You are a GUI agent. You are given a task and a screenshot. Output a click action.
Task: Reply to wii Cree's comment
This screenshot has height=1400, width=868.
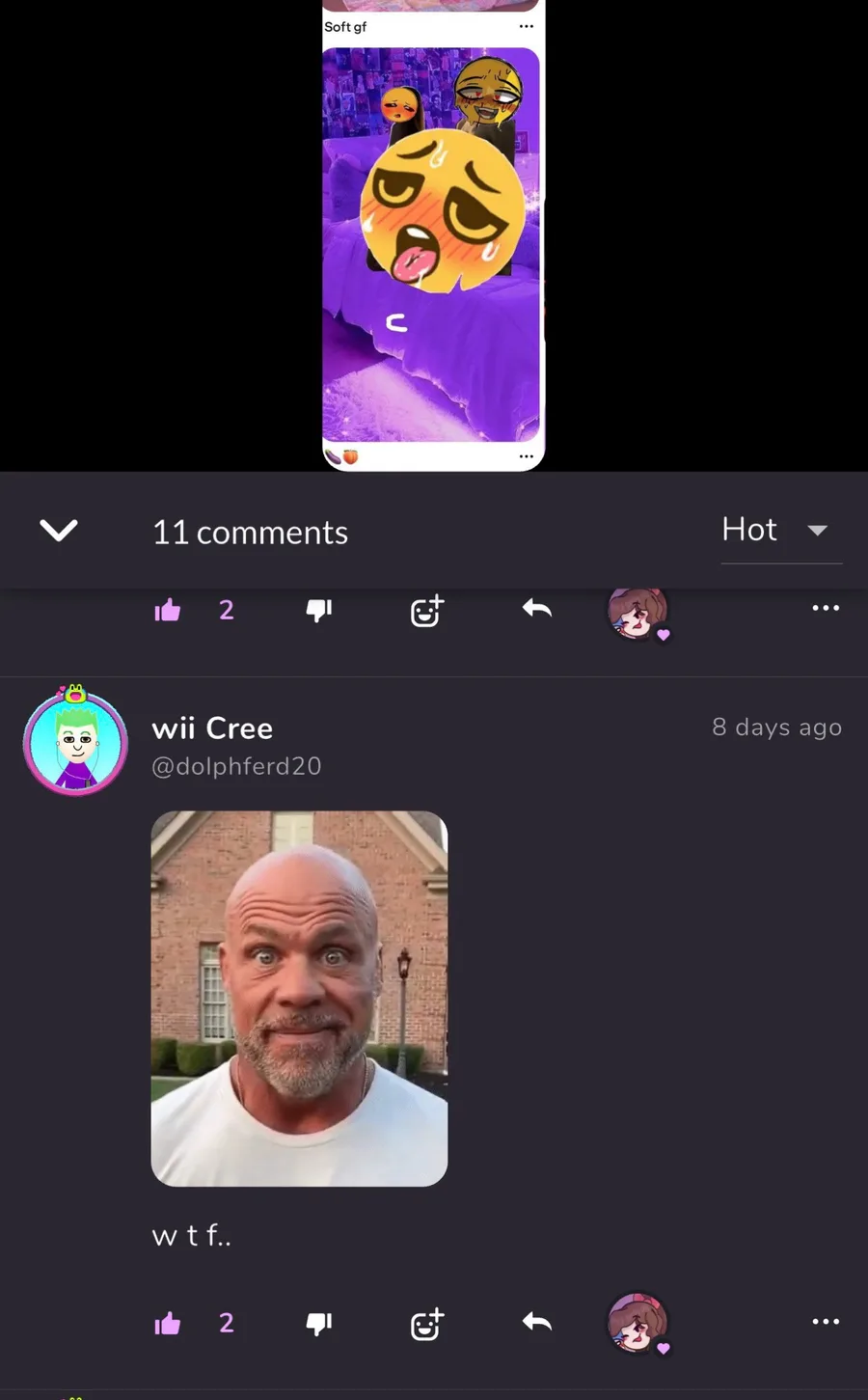pyautogui.click(x=536, y=1322)
